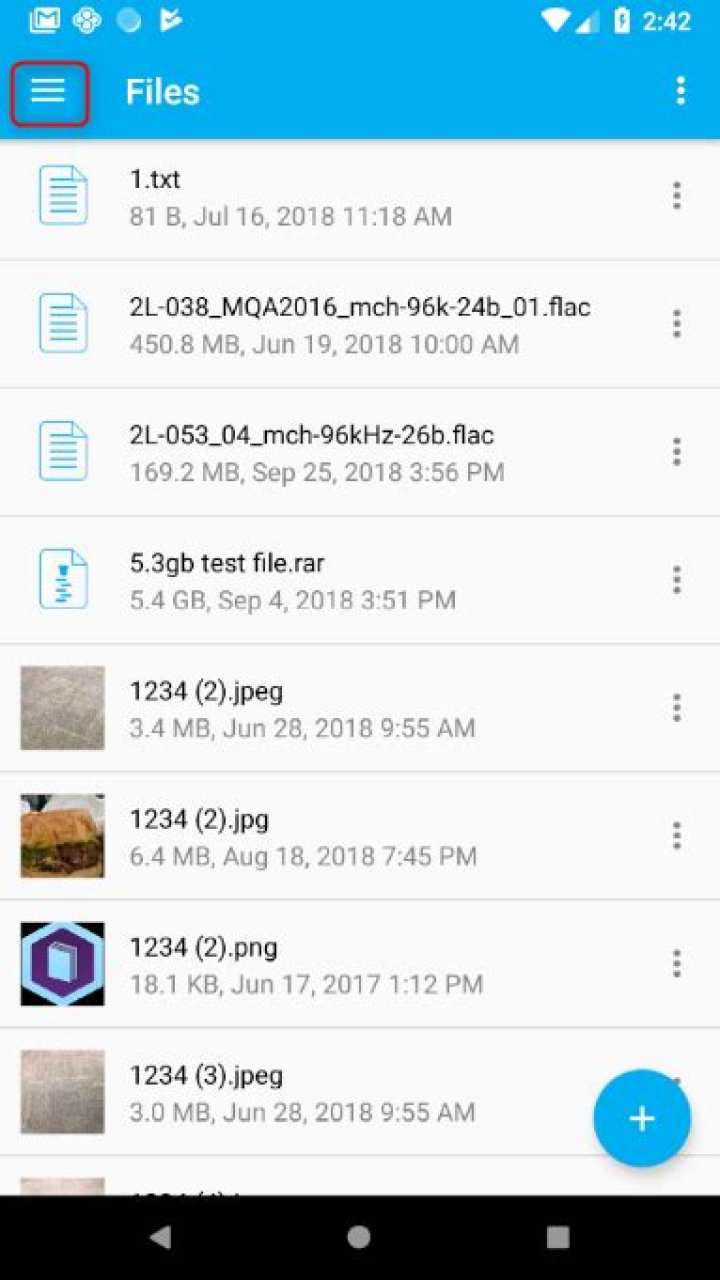Screen dimensions: 720x1280
Task: Open the image 1234 (2).png
Action: click(x=300, y=964)
